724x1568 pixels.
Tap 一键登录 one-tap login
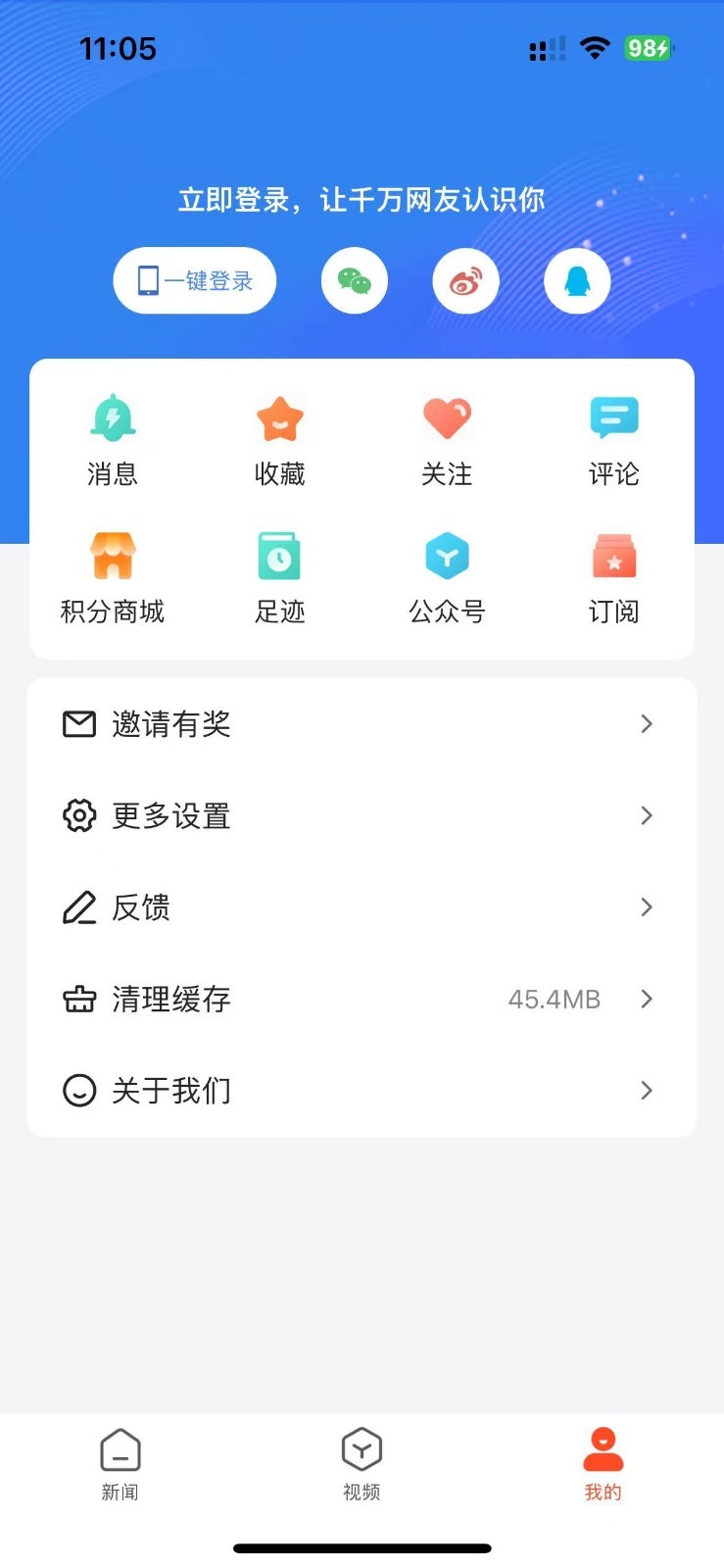194,280
